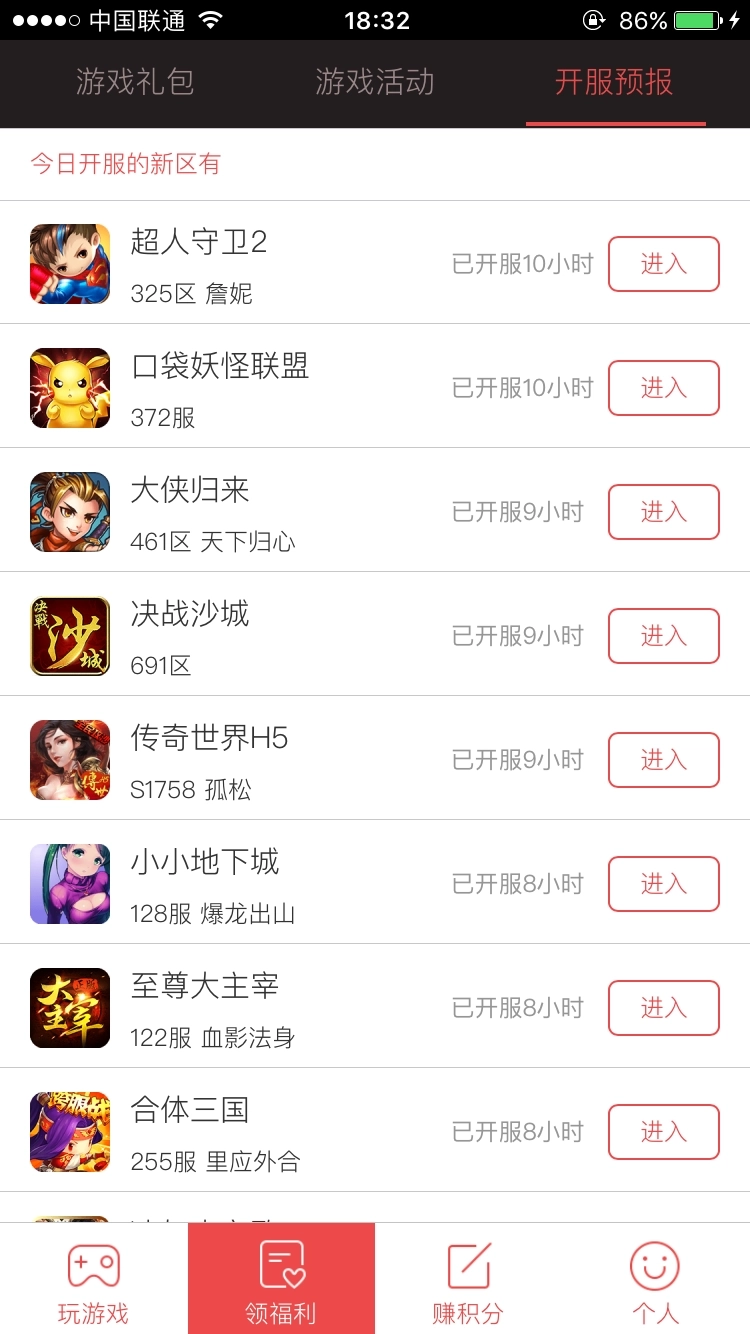750x1334 pixels.
Task: Tap the 传奇世界H5 game icon
Action: (70, 759)
